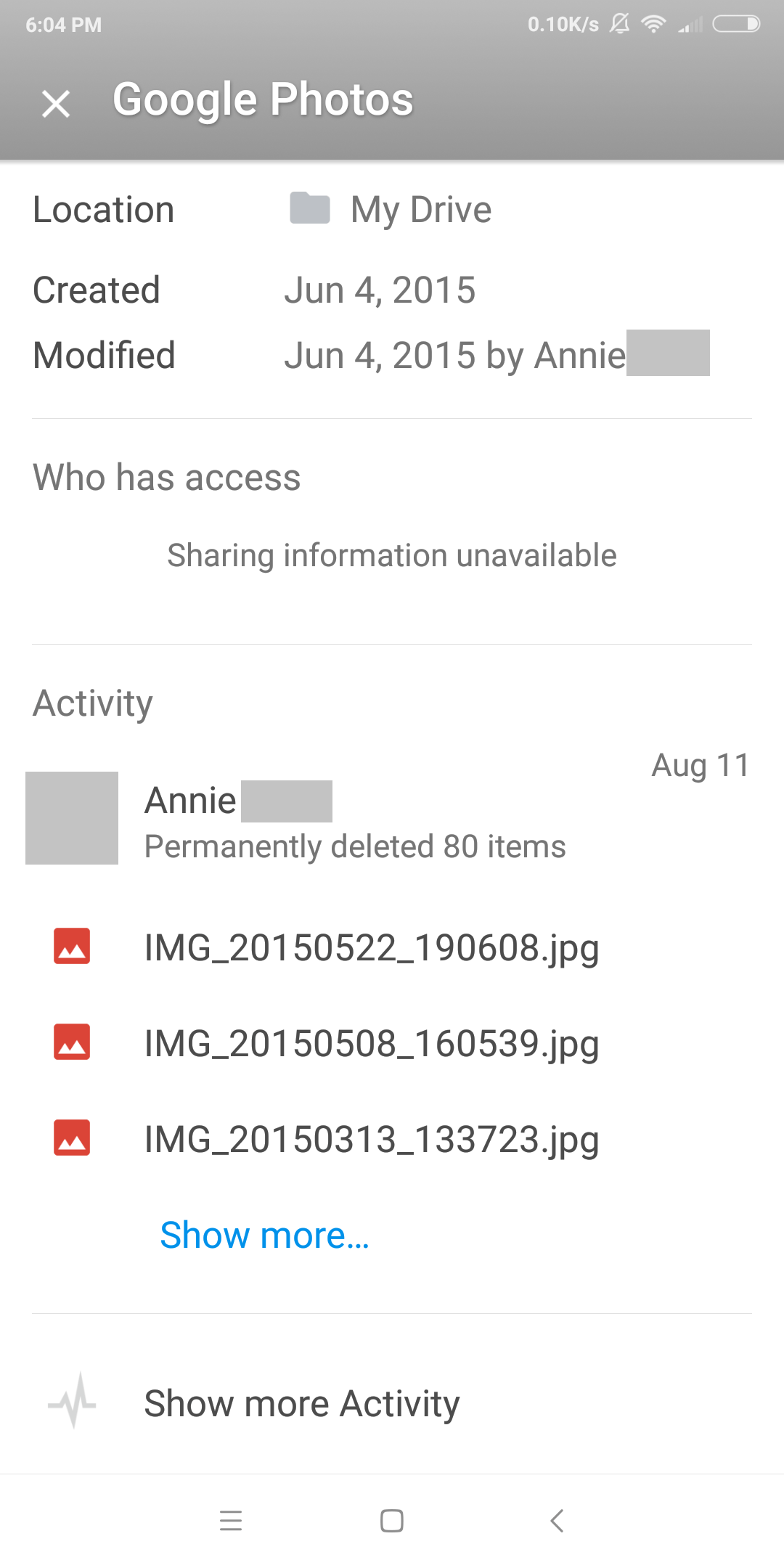Tap the Aug 11 date label
The width and height of the screenshot is (784, 1568).
700,764
